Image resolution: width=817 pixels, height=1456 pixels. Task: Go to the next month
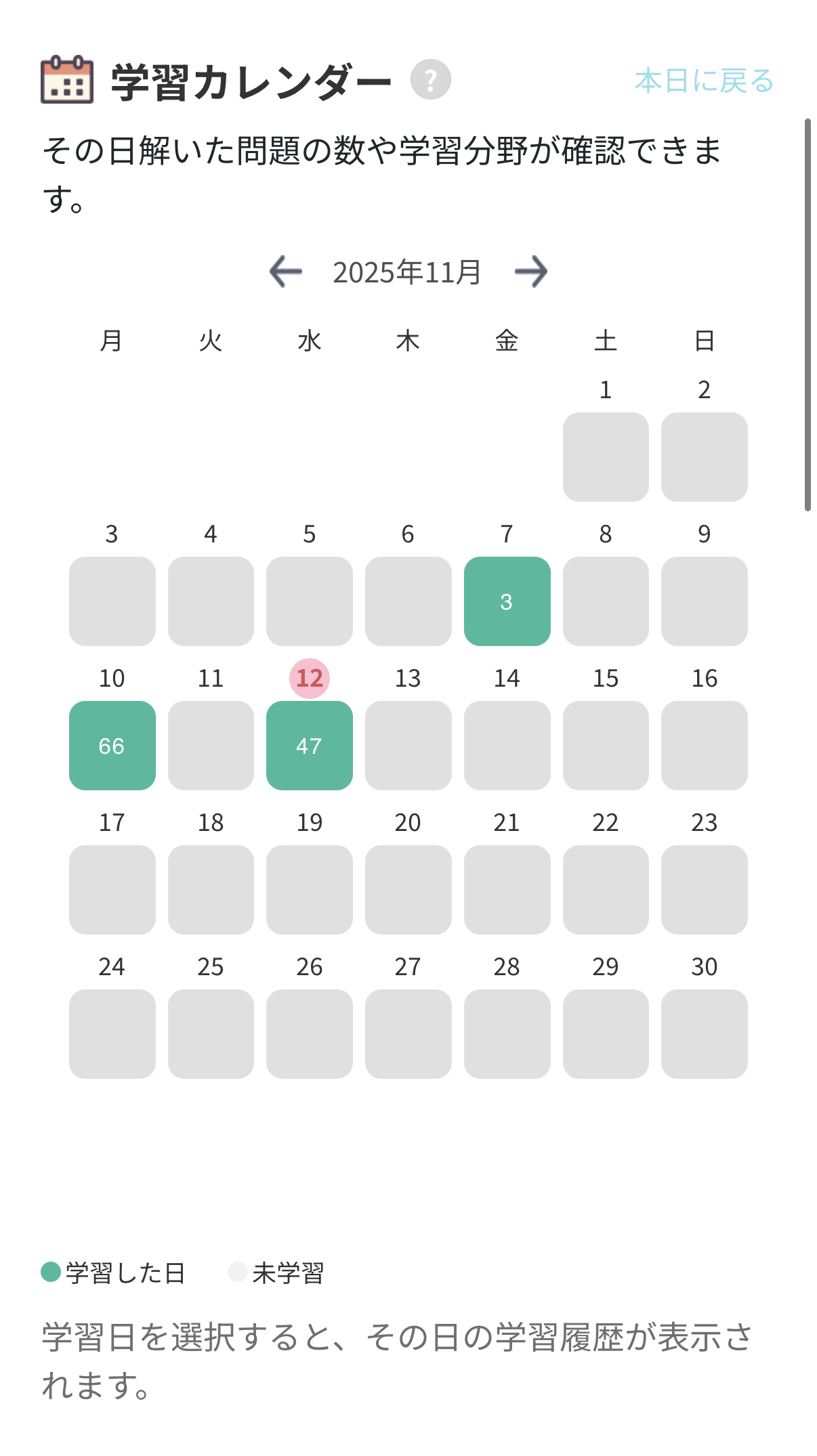530,272
